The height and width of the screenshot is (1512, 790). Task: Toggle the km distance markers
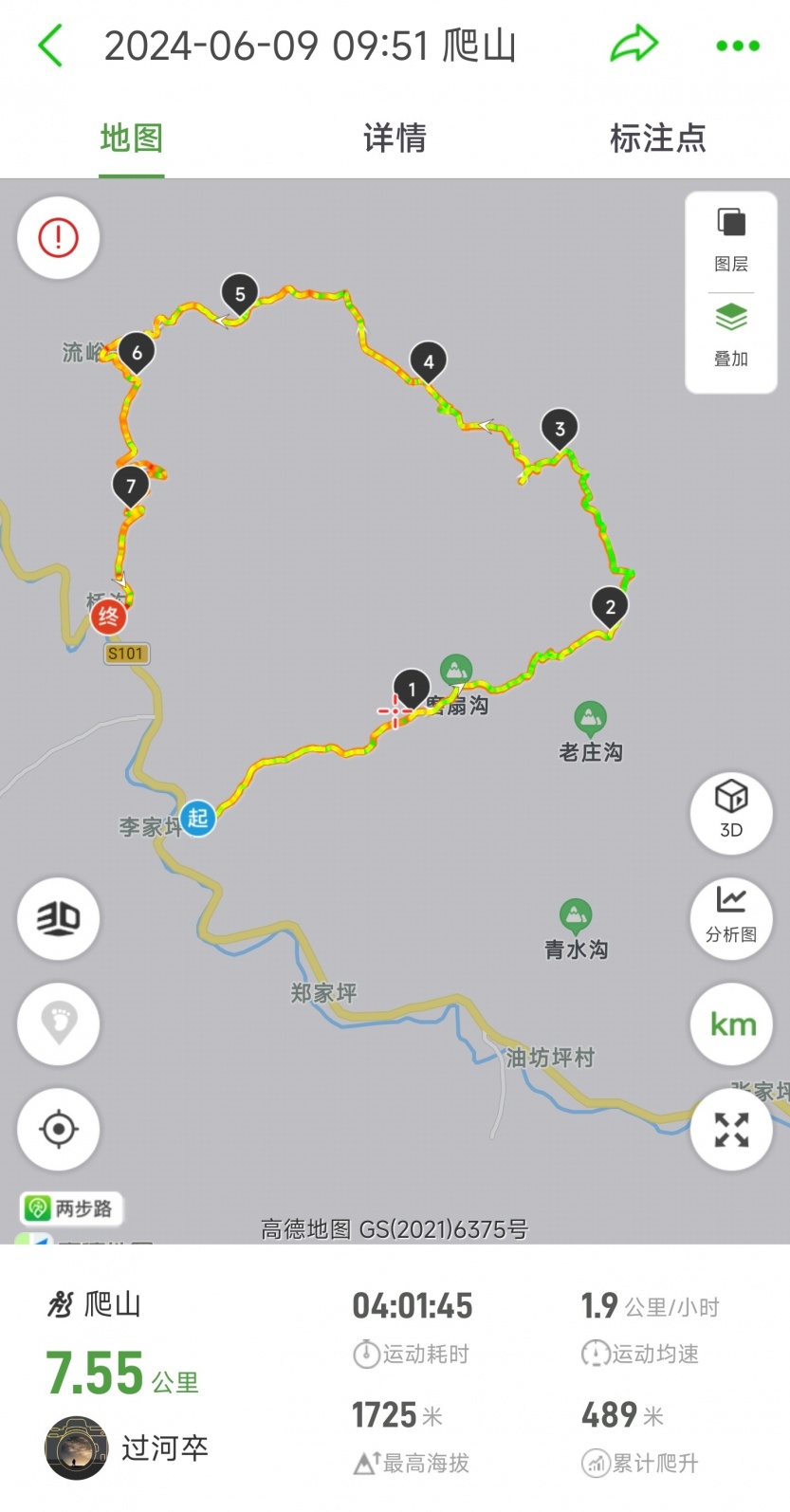(x=731, y=1024)
